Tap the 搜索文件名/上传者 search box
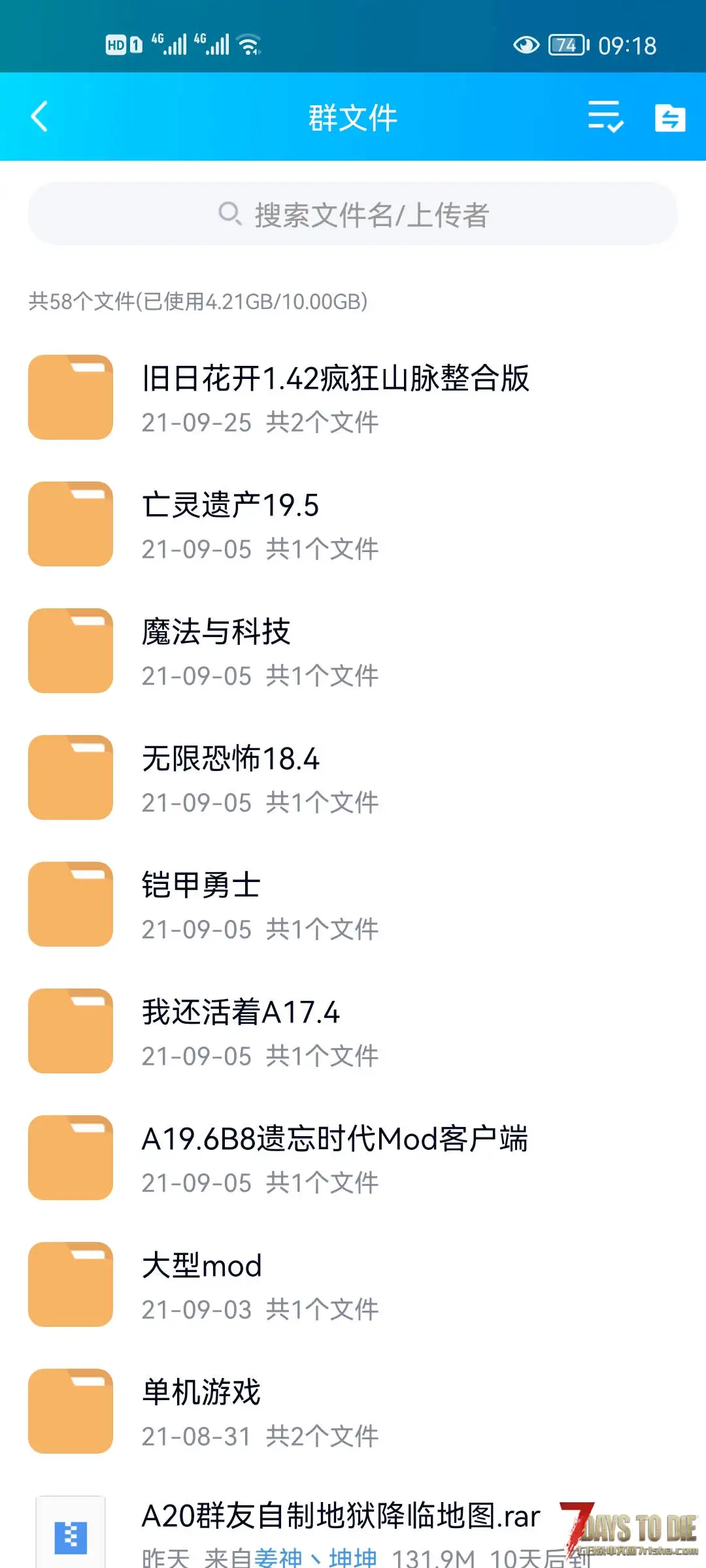The width and height of the screenshot is (706, 1568). click(353, 214)
